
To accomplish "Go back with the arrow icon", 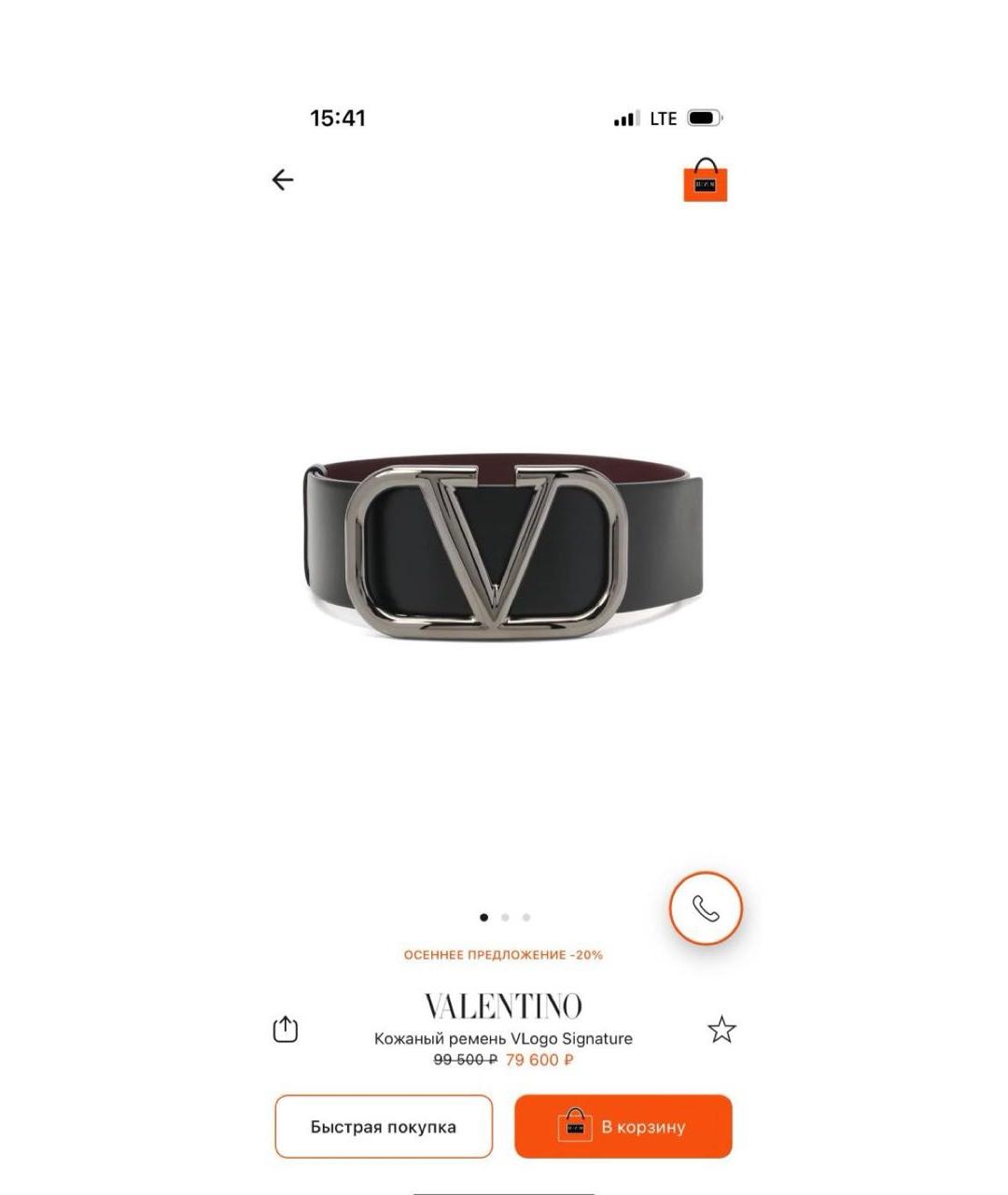I will 283,179.
